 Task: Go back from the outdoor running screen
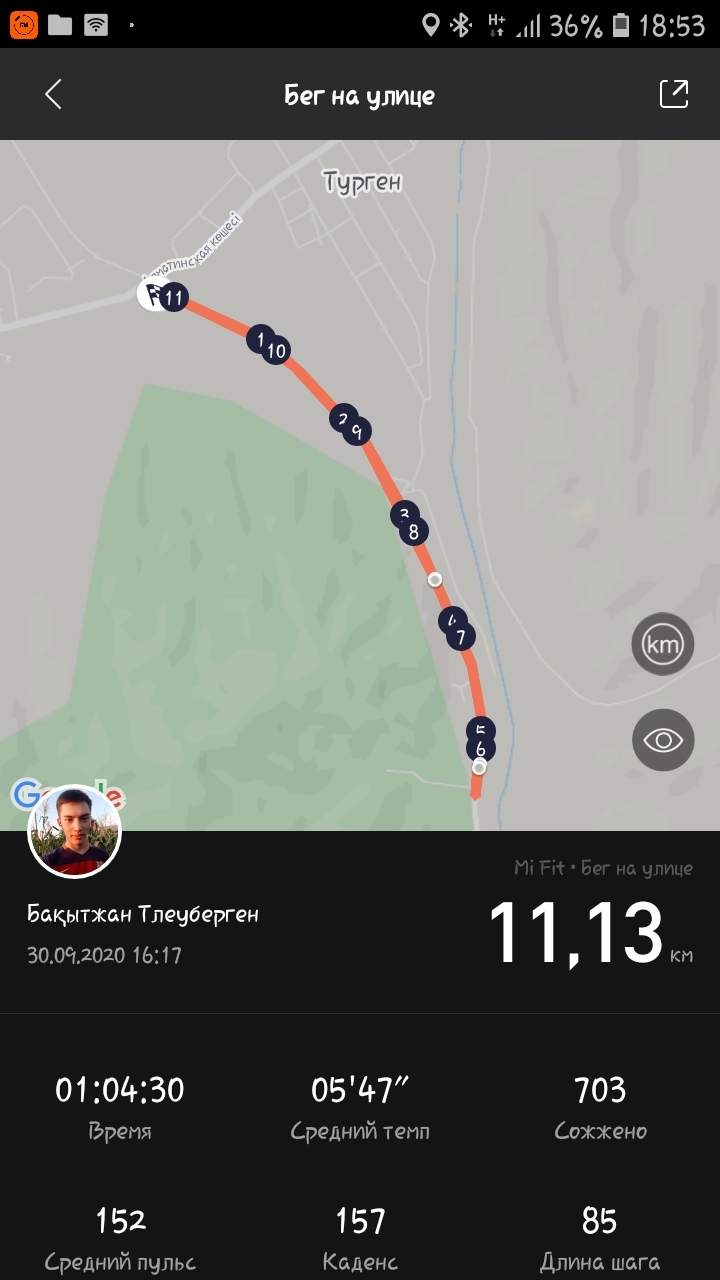[53, 95]
